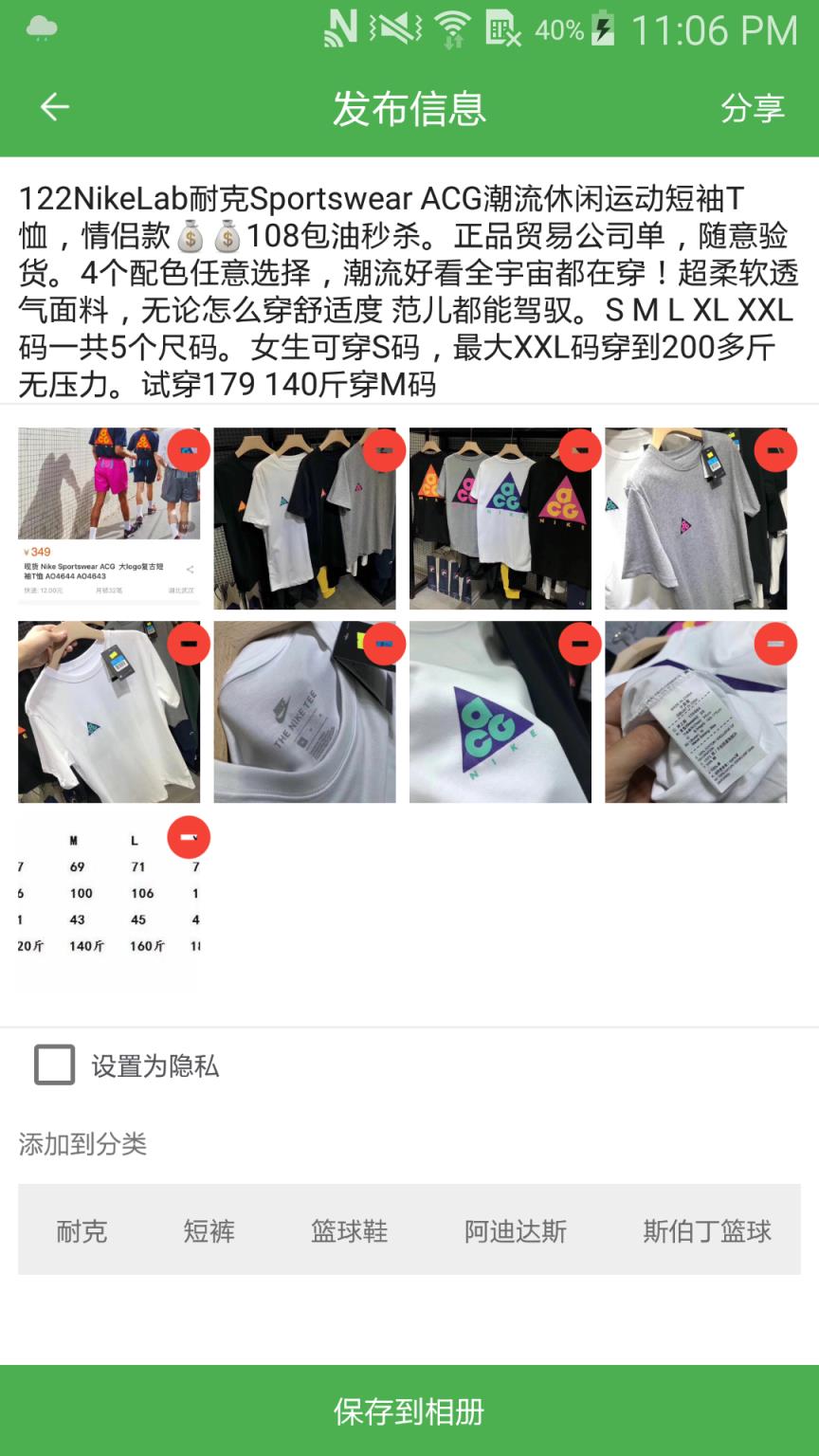Delete the gray tee photo with minus icon

tap(774, 450)
